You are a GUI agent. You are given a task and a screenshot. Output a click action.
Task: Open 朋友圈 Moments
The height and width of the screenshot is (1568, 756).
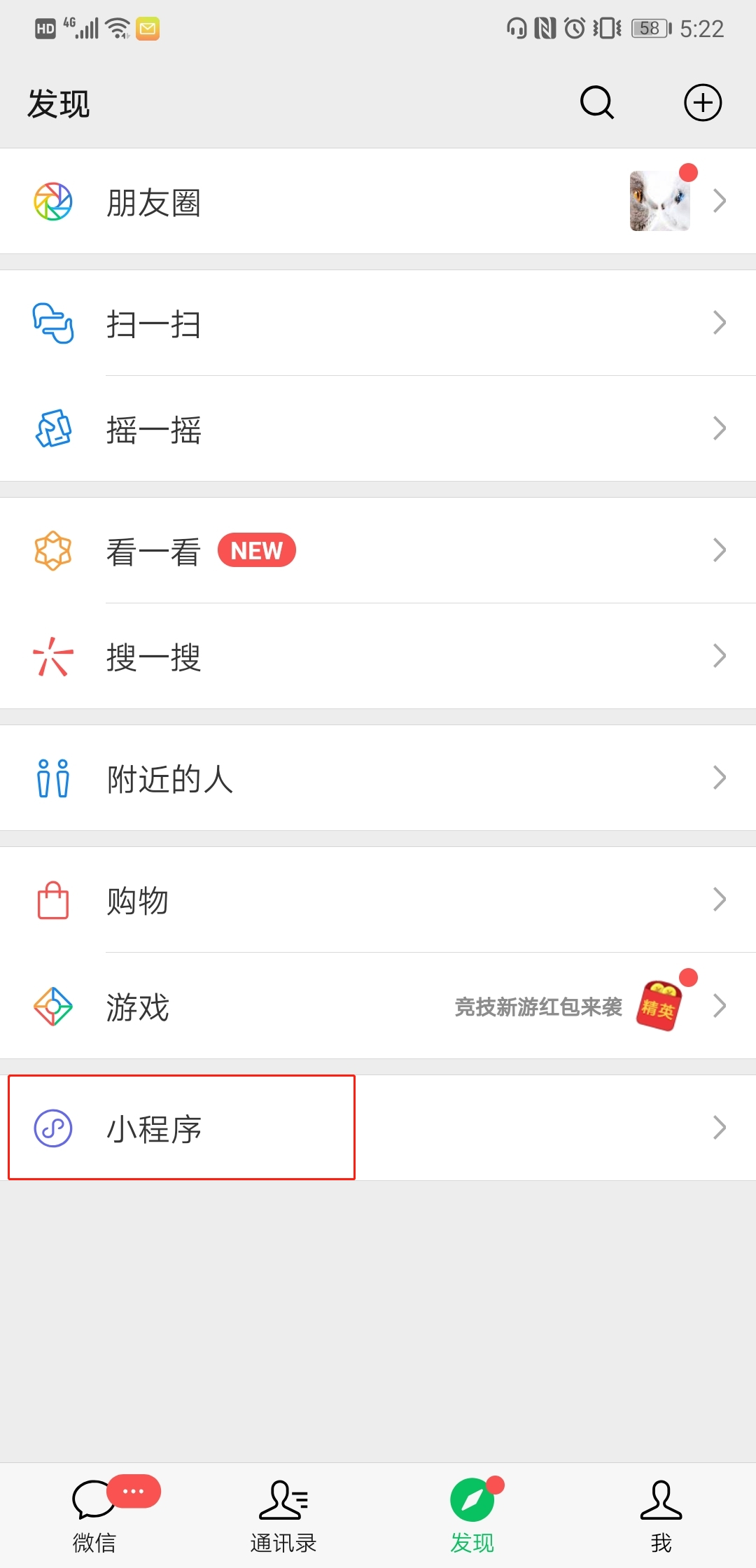coord(378,202)
